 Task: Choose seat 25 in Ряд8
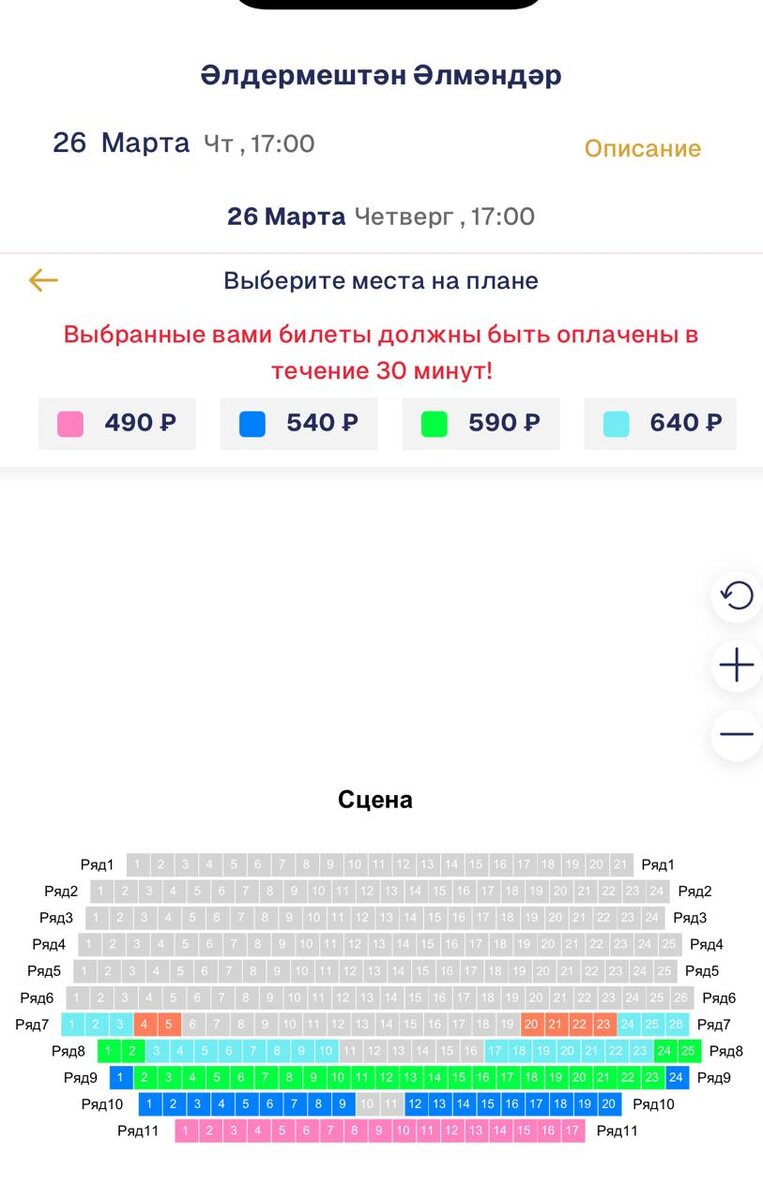(688, 1051)
